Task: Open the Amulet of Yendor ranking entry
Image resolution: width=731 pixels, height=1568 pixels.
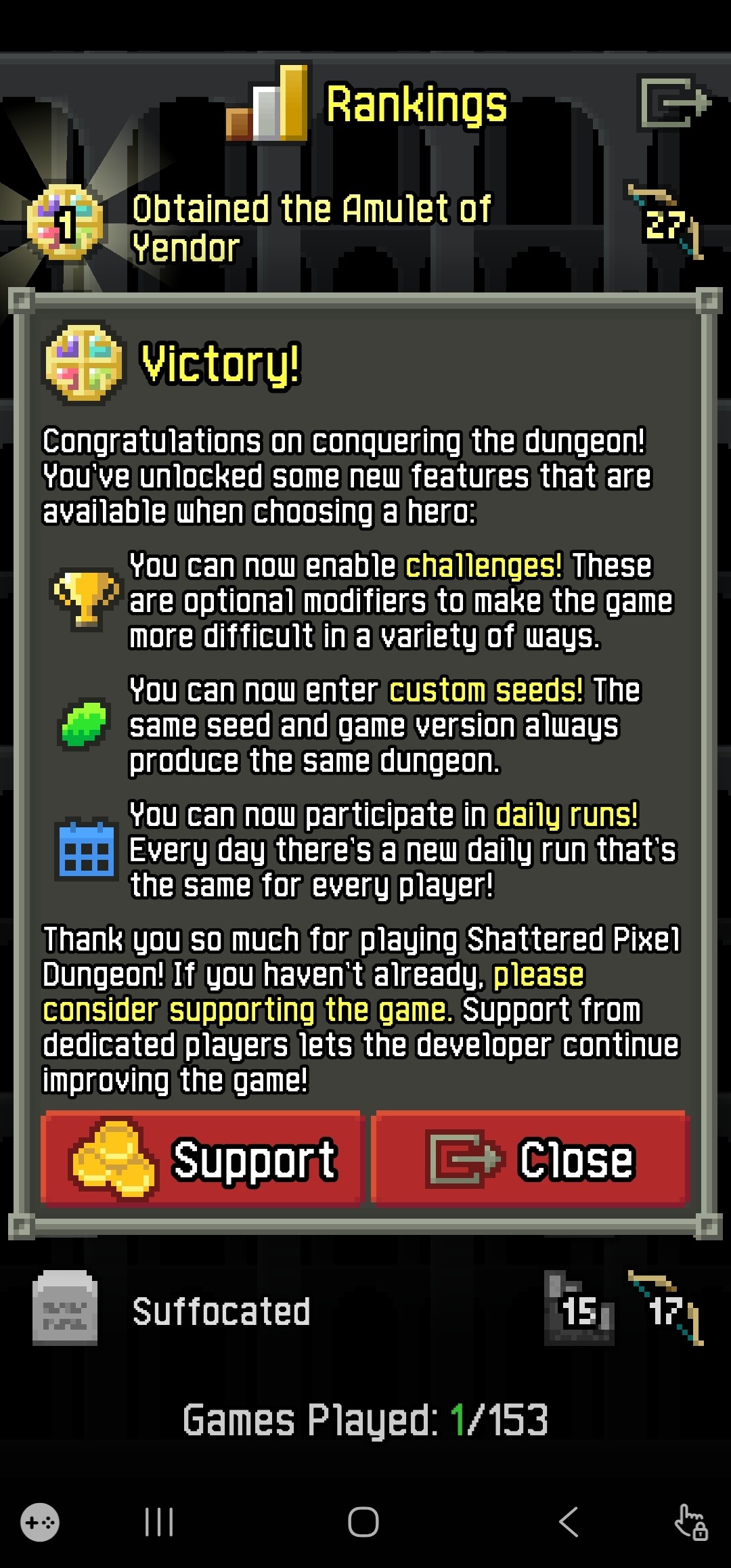Action: click(311, 227)
